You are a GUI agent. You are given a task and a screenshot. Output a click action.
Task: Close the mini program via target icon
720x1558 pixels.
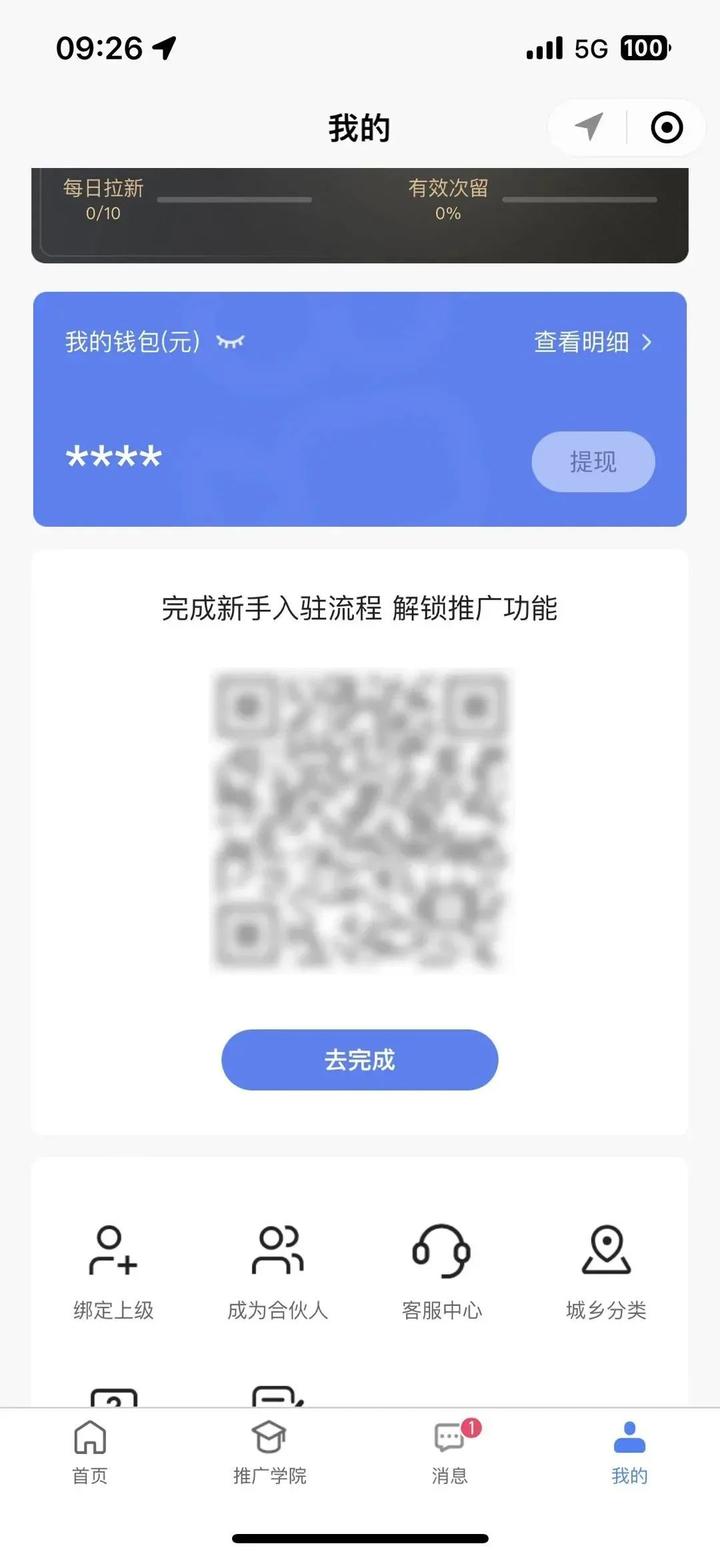[x=666, y=127]
